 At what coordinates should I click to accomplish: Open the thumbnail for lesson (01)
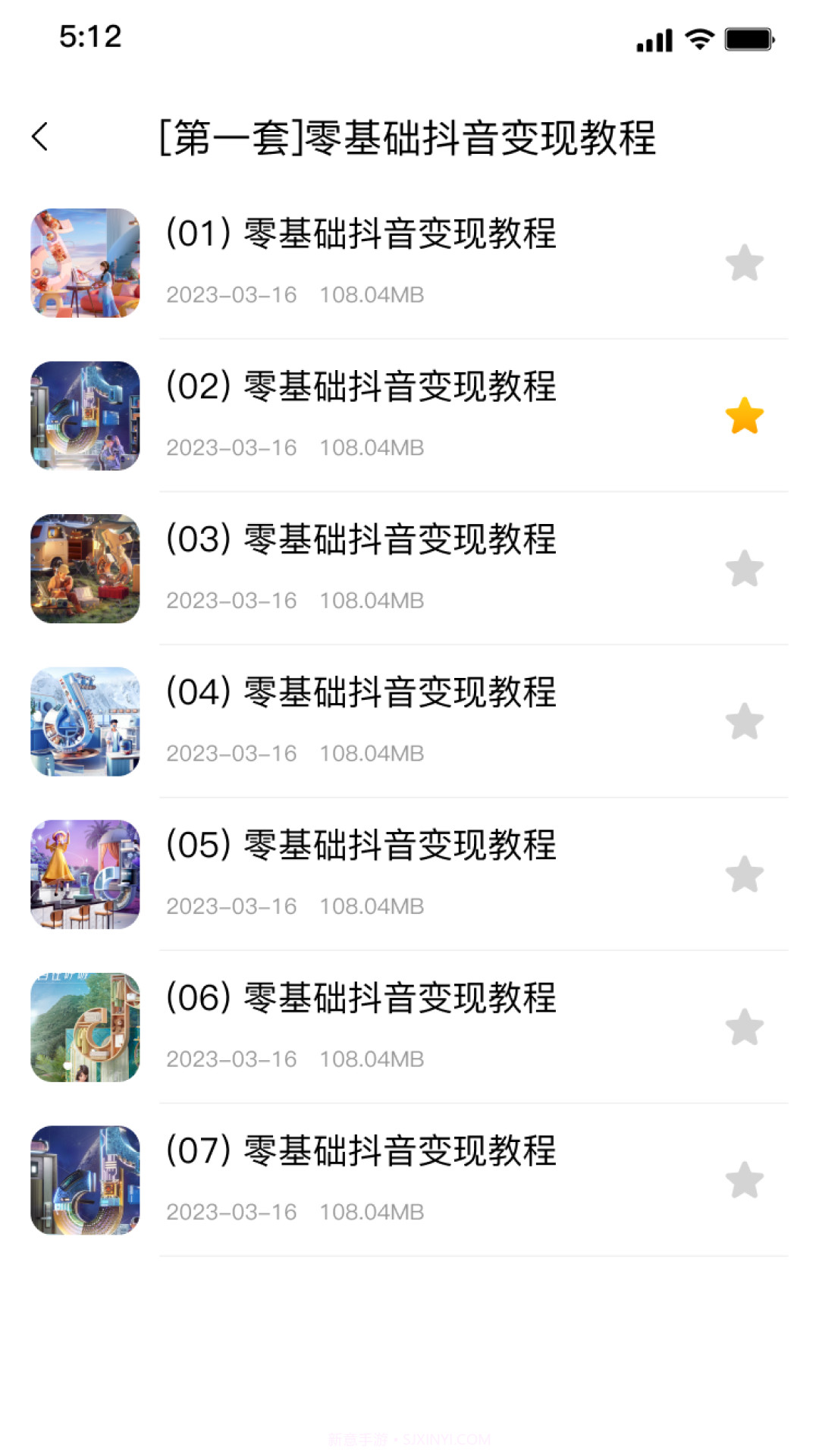tap(85, 264)
